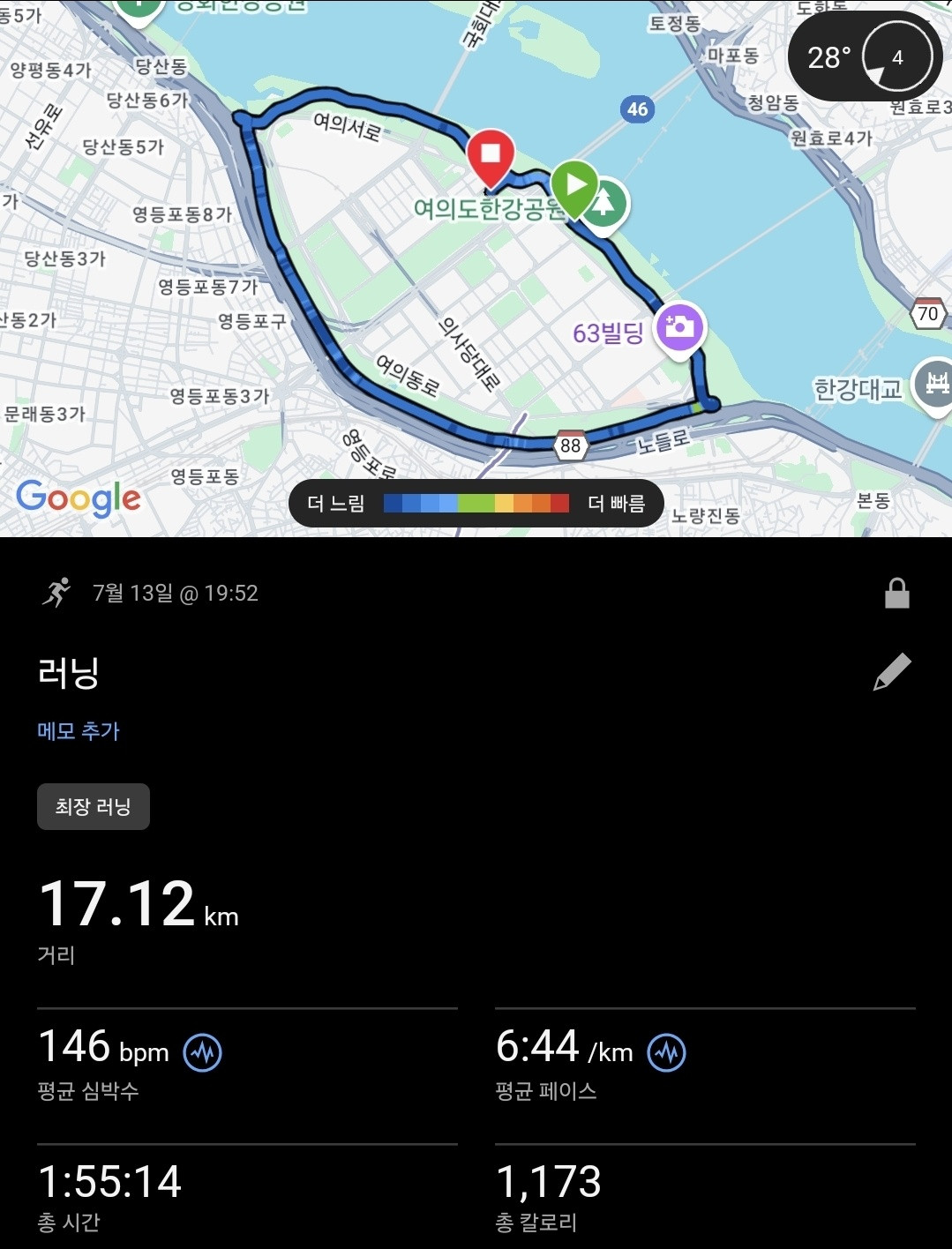The height and width of the screenshot is (1249, 952).
Task: Open the 최장 러닝 badge
Action: [x=94, y=806]
